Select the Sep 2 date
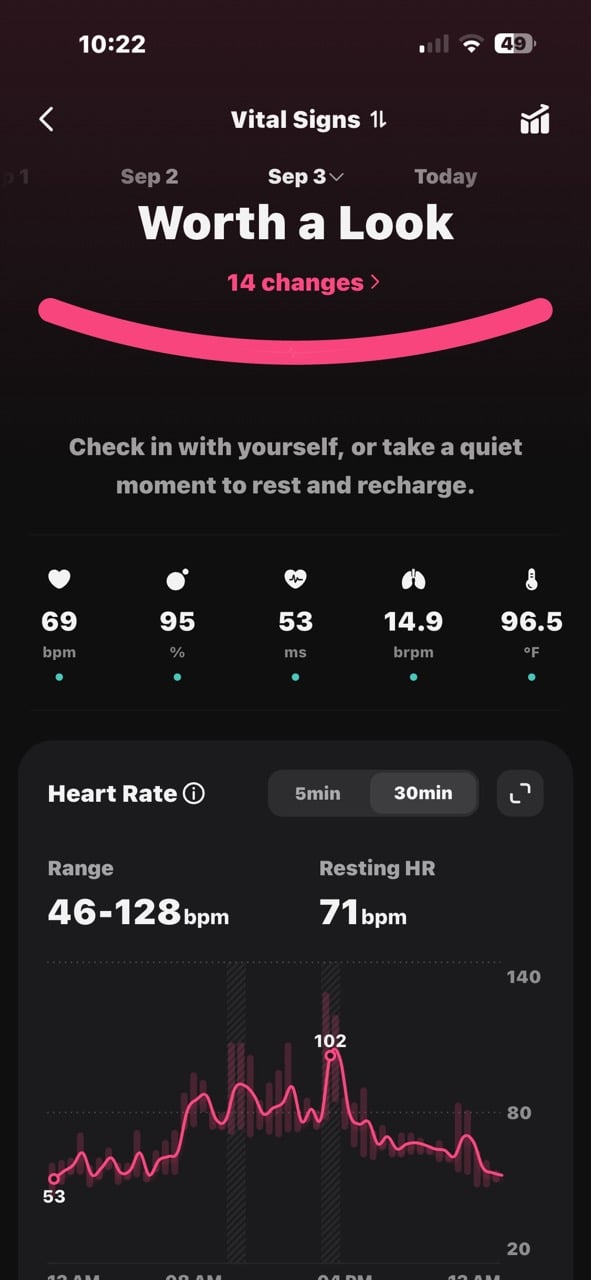 [x=149, y=177]
